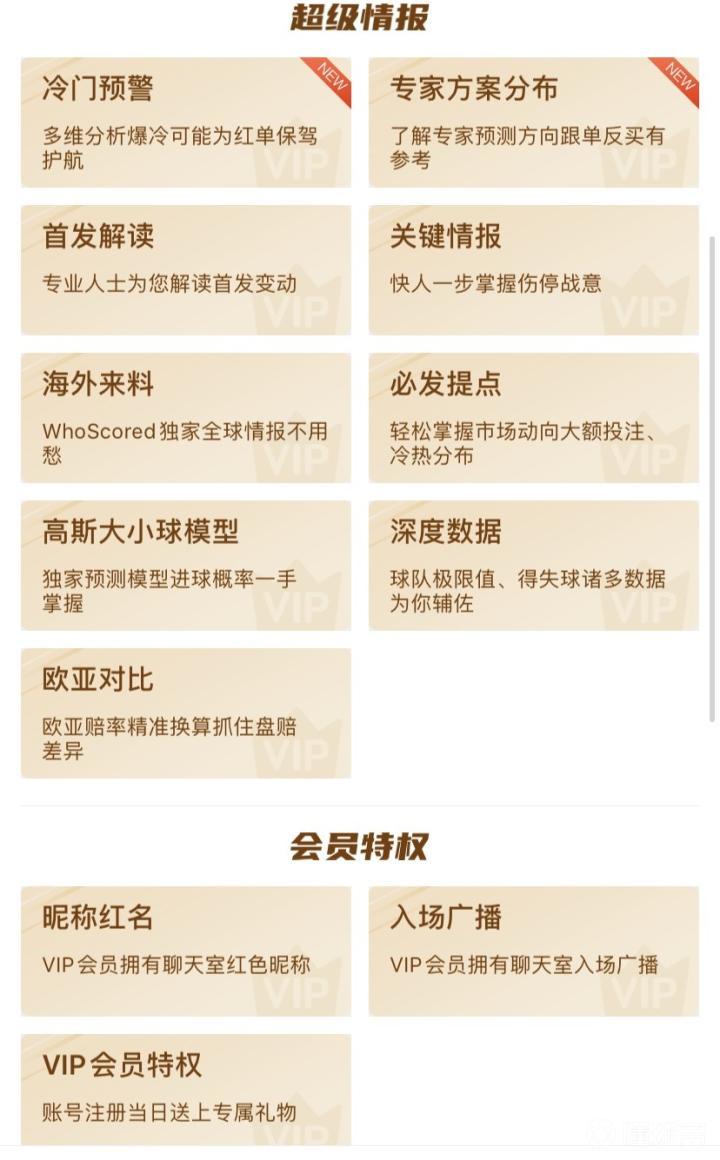This screenshot has height=1160, width=720.
Task: View the 欧亚对比 card
Action: [186, 713]
